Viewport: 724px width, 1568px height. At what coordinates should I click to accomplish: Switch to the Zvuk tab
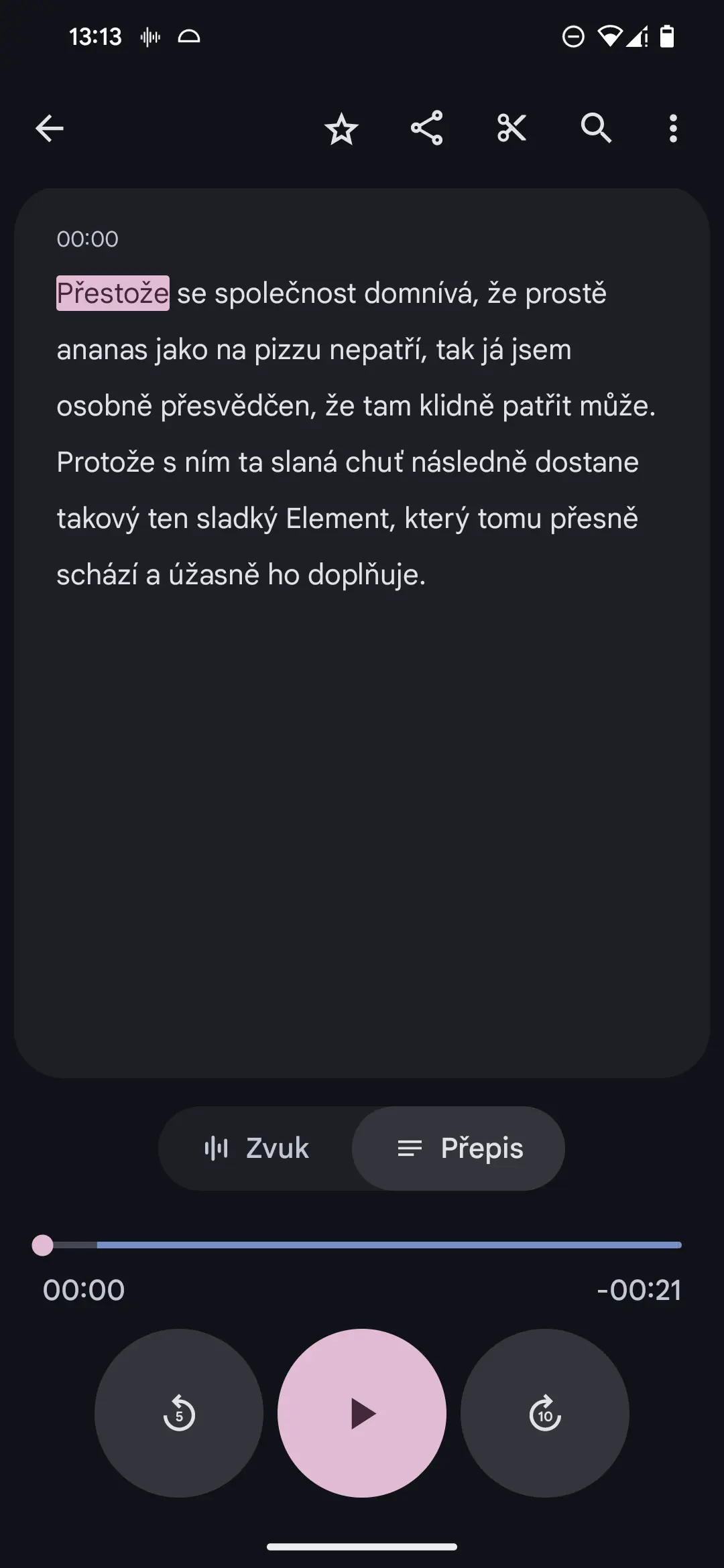pyautogui.click(x=256, y=1148)
